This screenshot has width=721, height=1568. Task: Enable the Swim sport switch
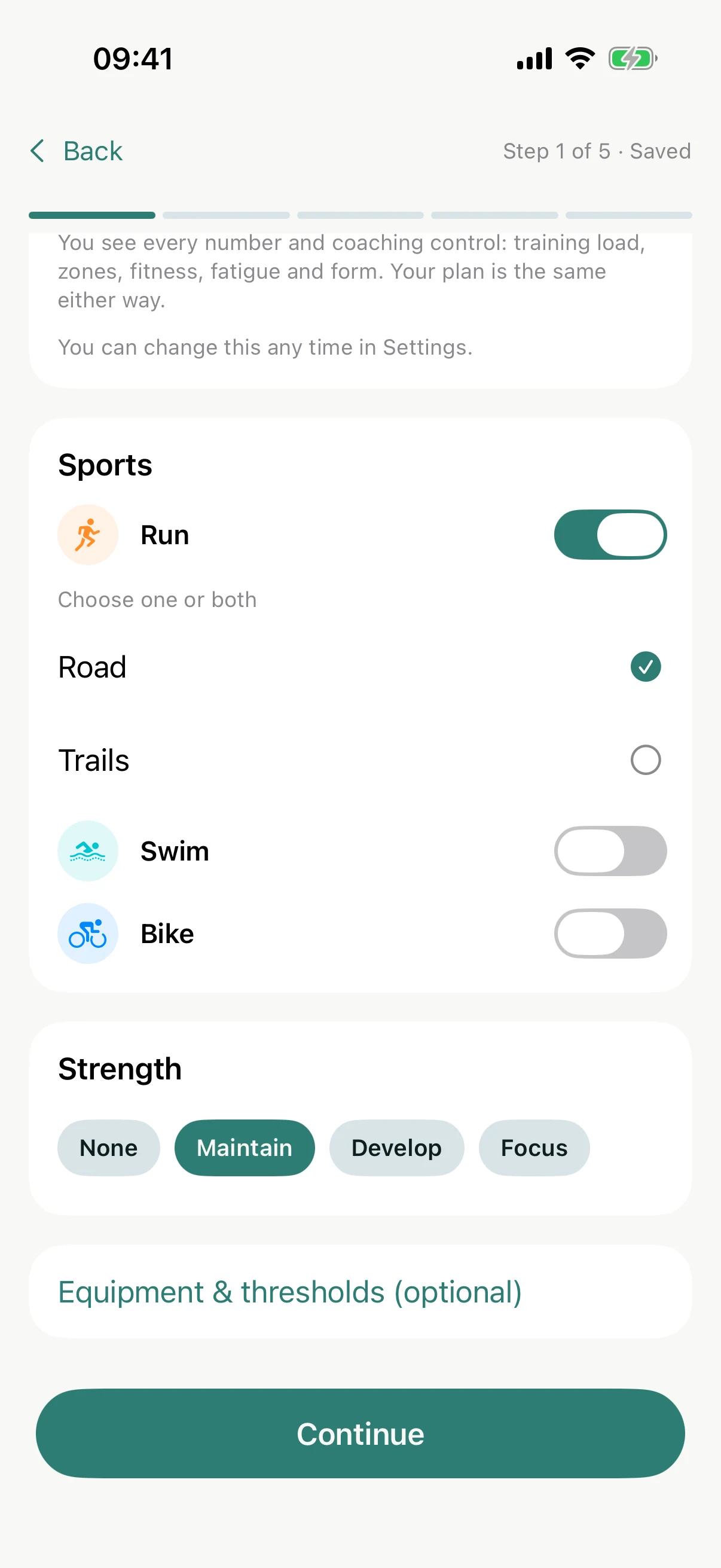pyautogui.click(x=610, y=850)
